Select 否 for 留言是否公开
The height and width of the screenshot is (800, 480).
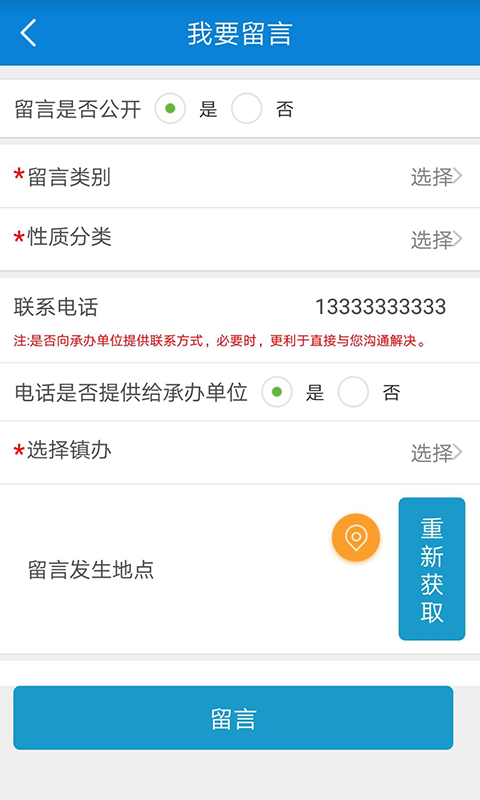(246, 108)
